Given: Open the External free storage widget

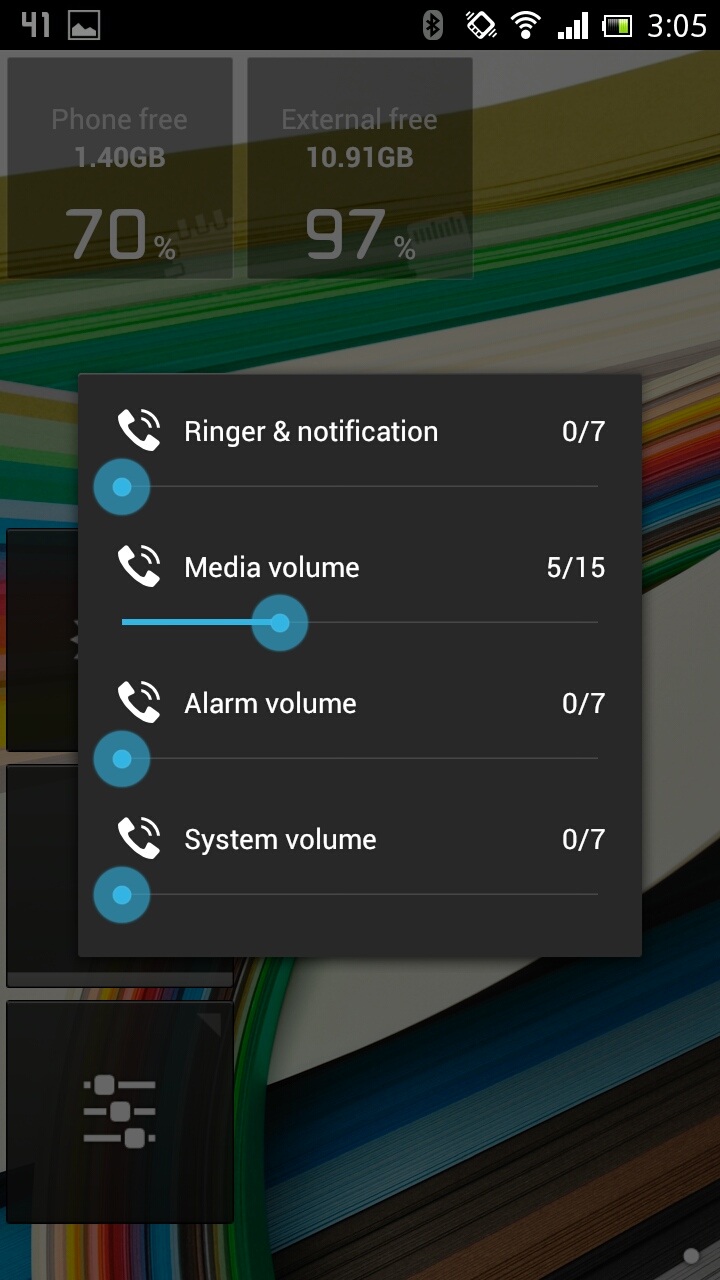Looking at the screenshot, I should pos(360,168).
